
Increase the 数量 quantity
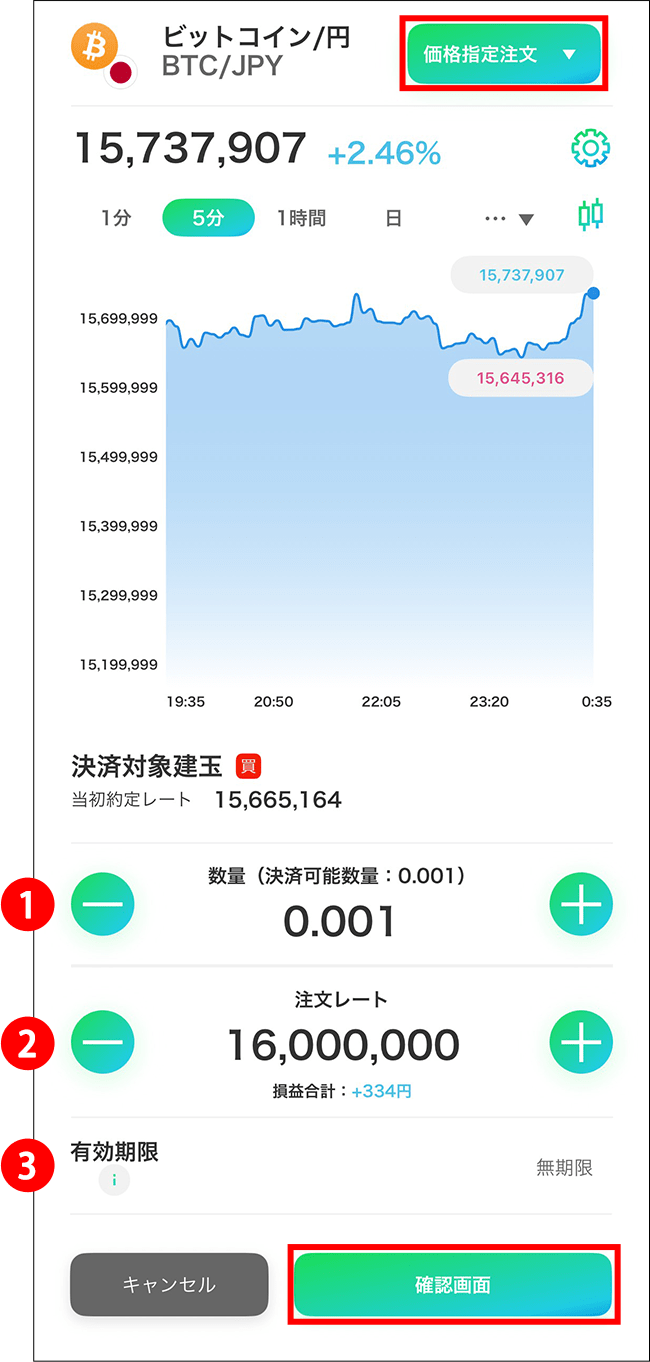[581, 904]
